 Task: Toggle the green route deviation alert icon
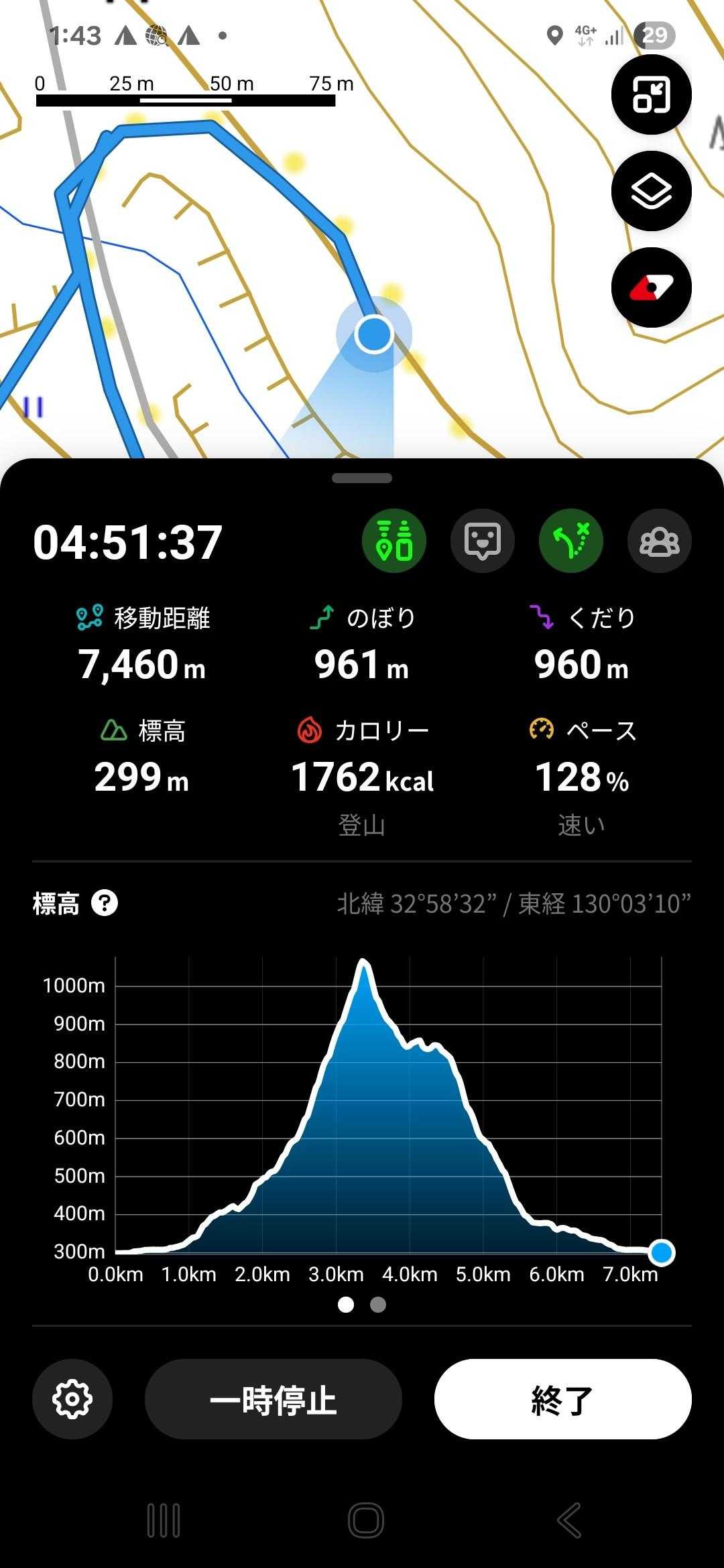point(571,541)
